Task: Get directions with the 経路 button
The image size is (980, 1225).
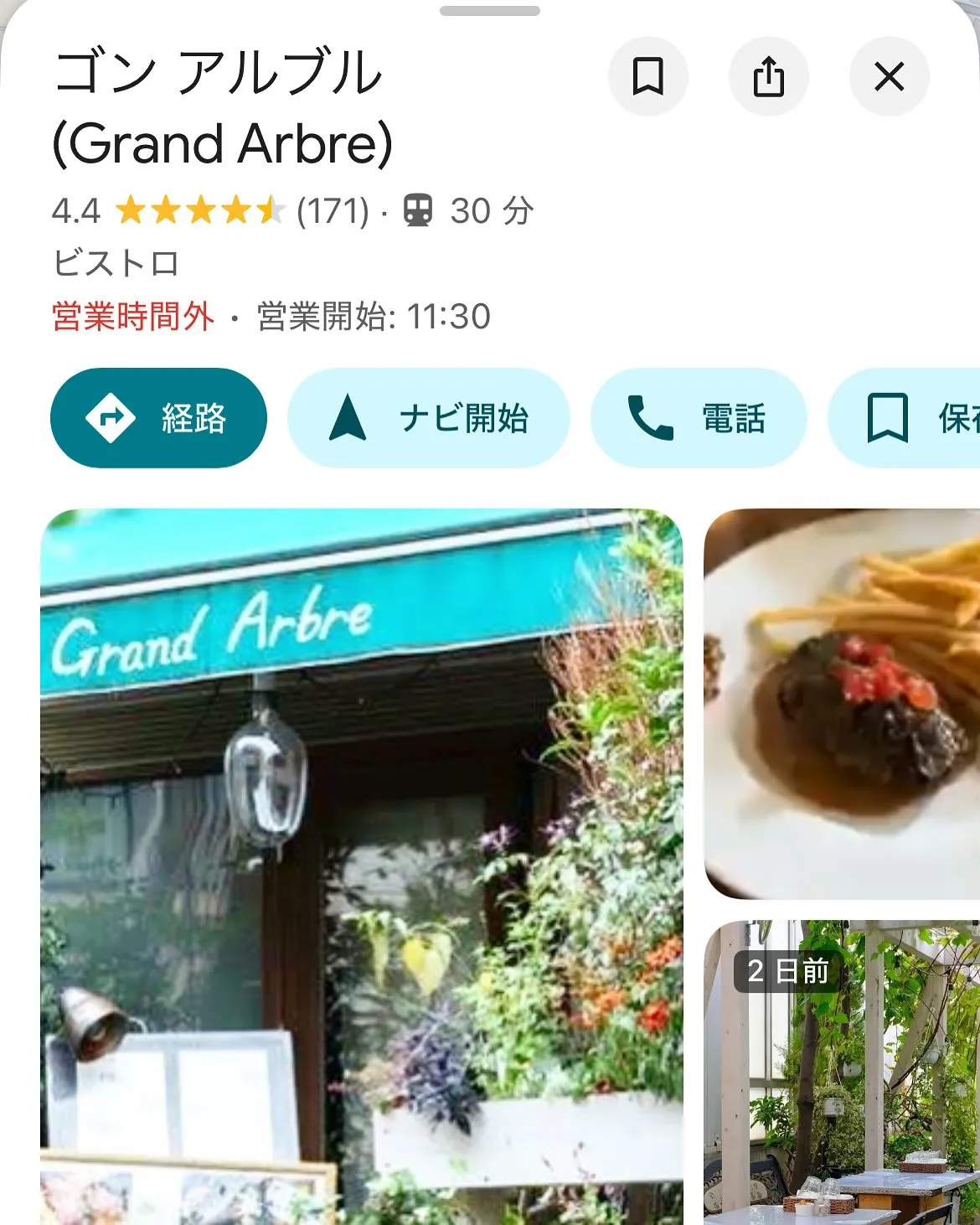Action: pyautogui.click(x=158, y=417)
